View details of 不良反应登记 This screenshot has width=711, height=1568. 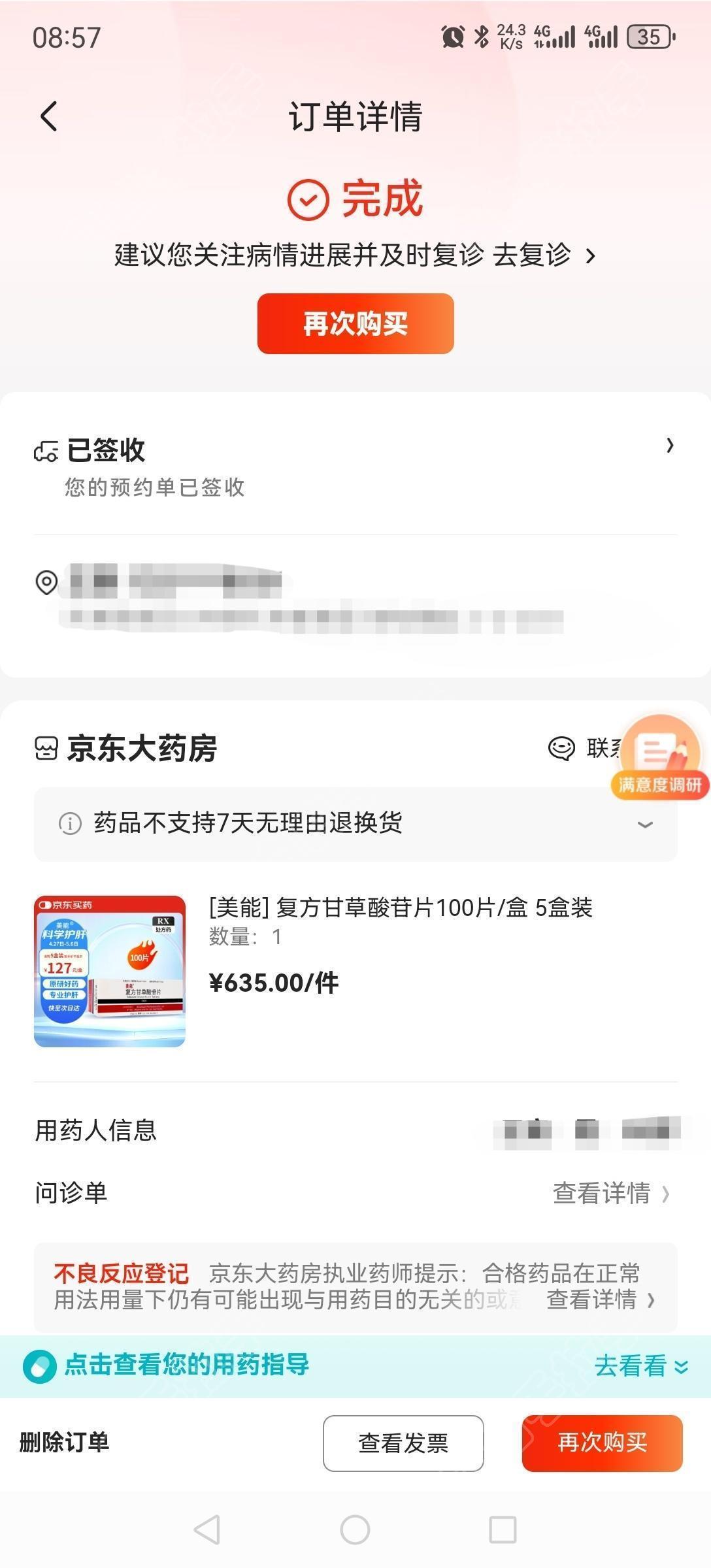(x=600, y=1299)
